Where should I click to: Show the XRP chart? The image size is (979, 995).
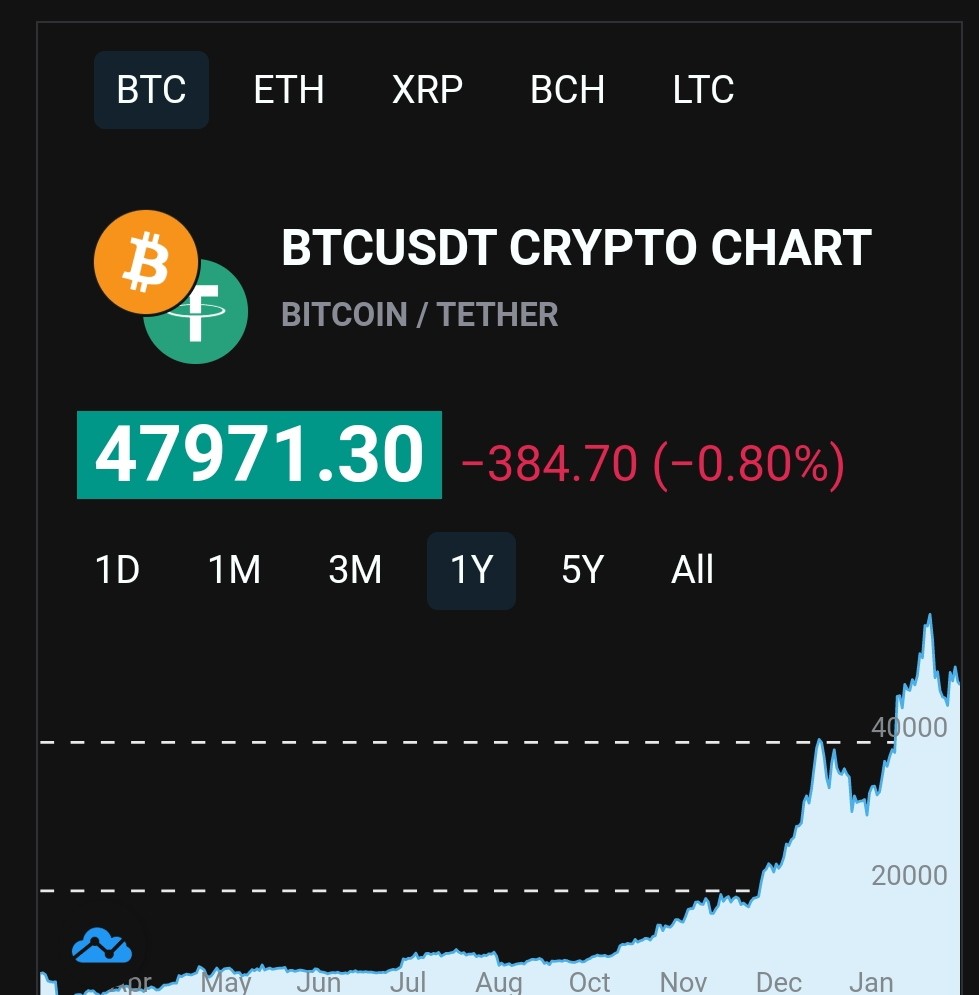[x=427, y=89]
